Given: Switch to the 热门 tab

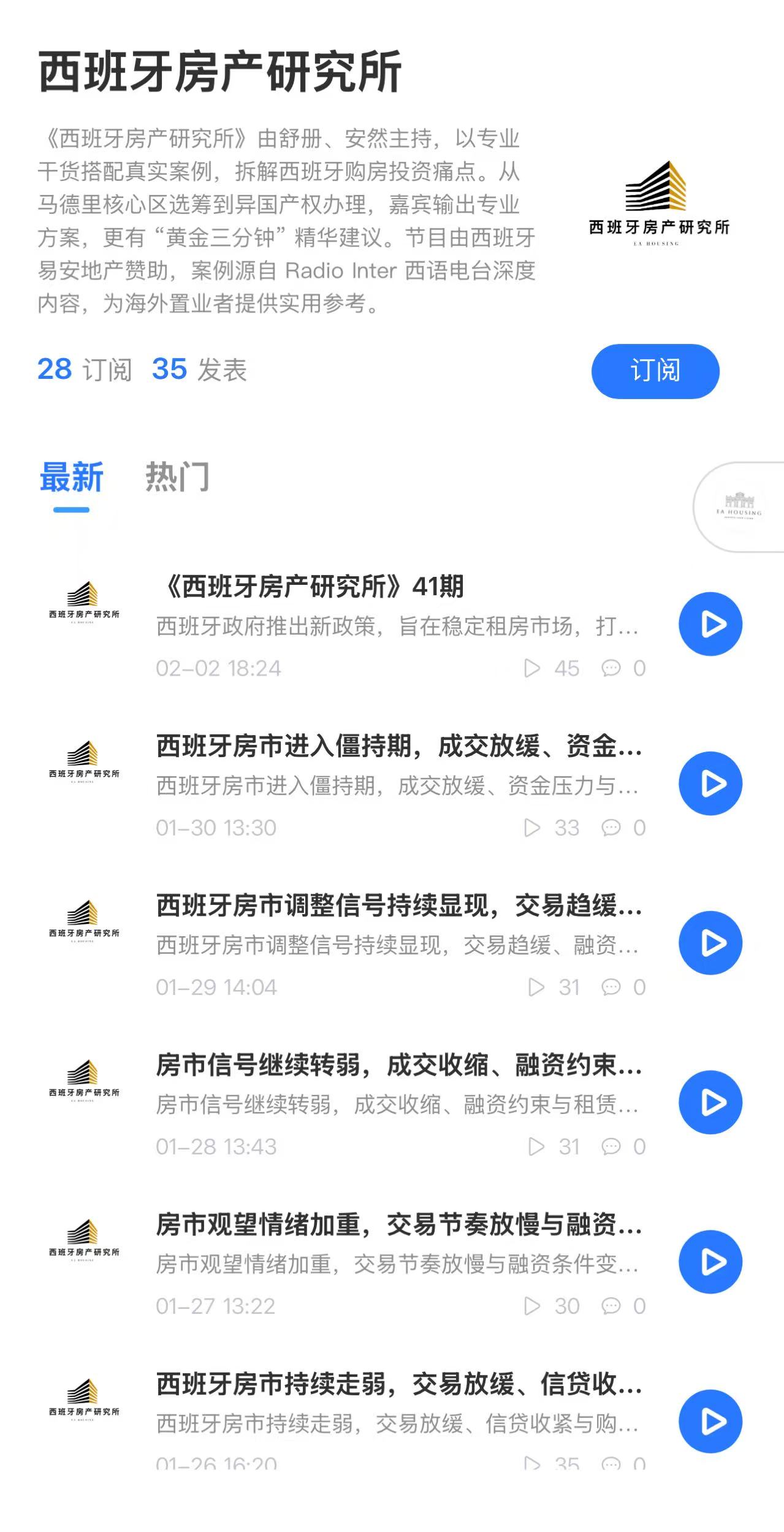Looking at the screenshot, I should pos(177,477).
